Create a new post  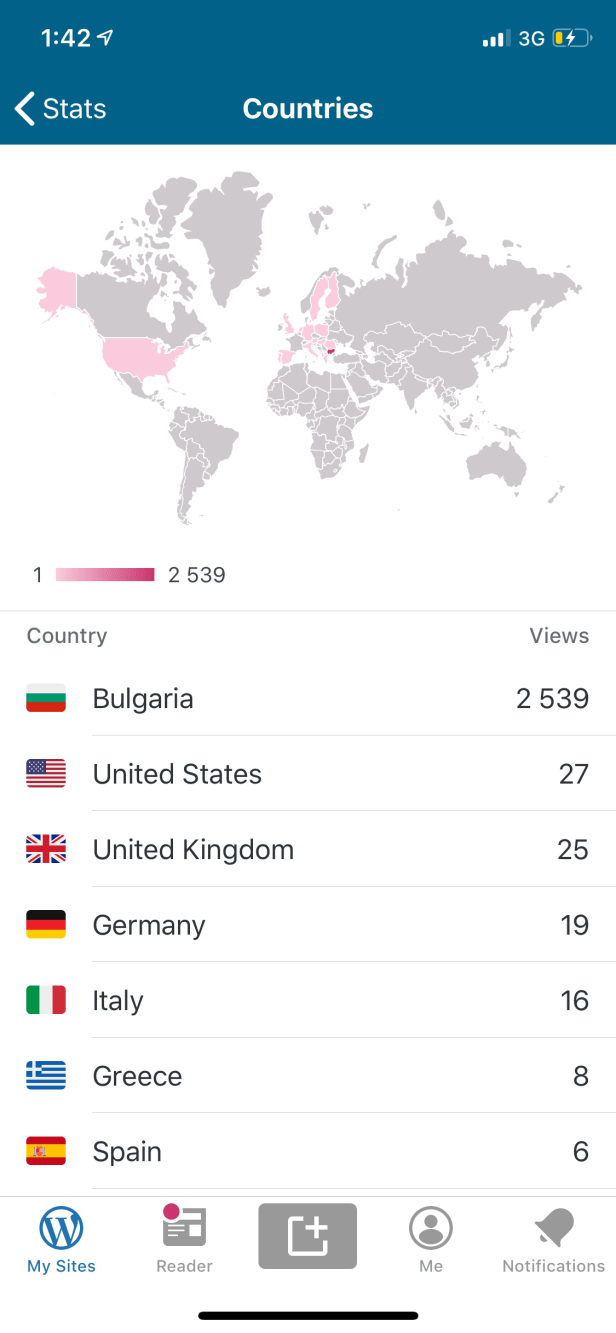point(308,1236)
